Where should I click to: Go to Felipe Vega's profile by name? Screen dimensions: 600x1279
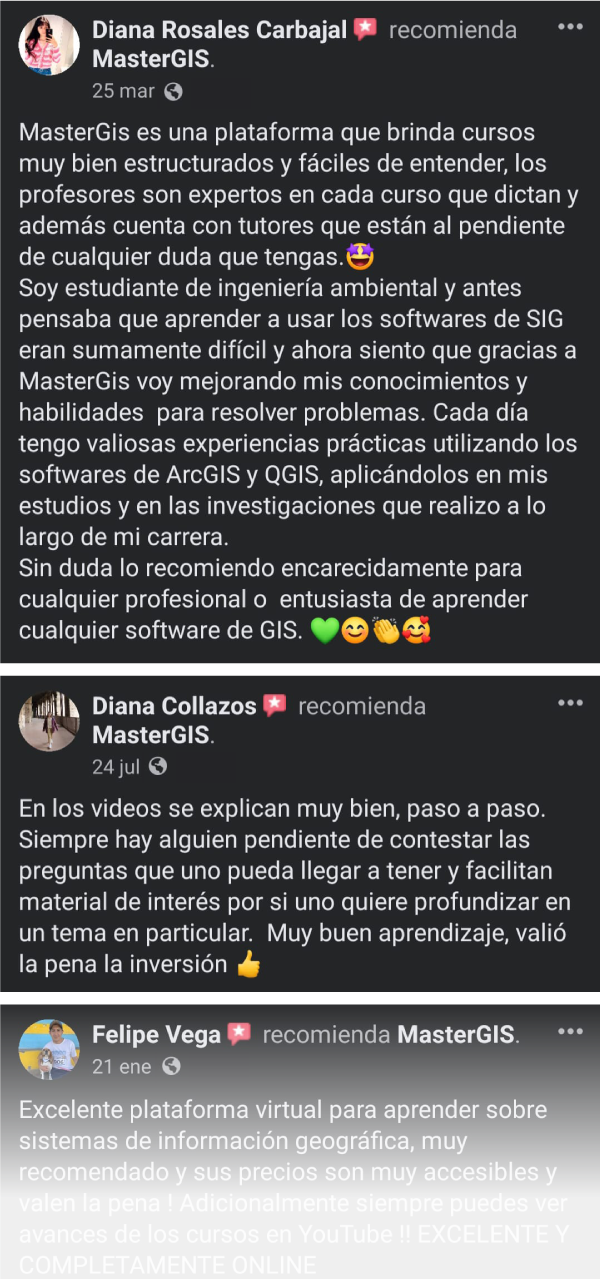pyautogui.click(x=156, y=1034)
